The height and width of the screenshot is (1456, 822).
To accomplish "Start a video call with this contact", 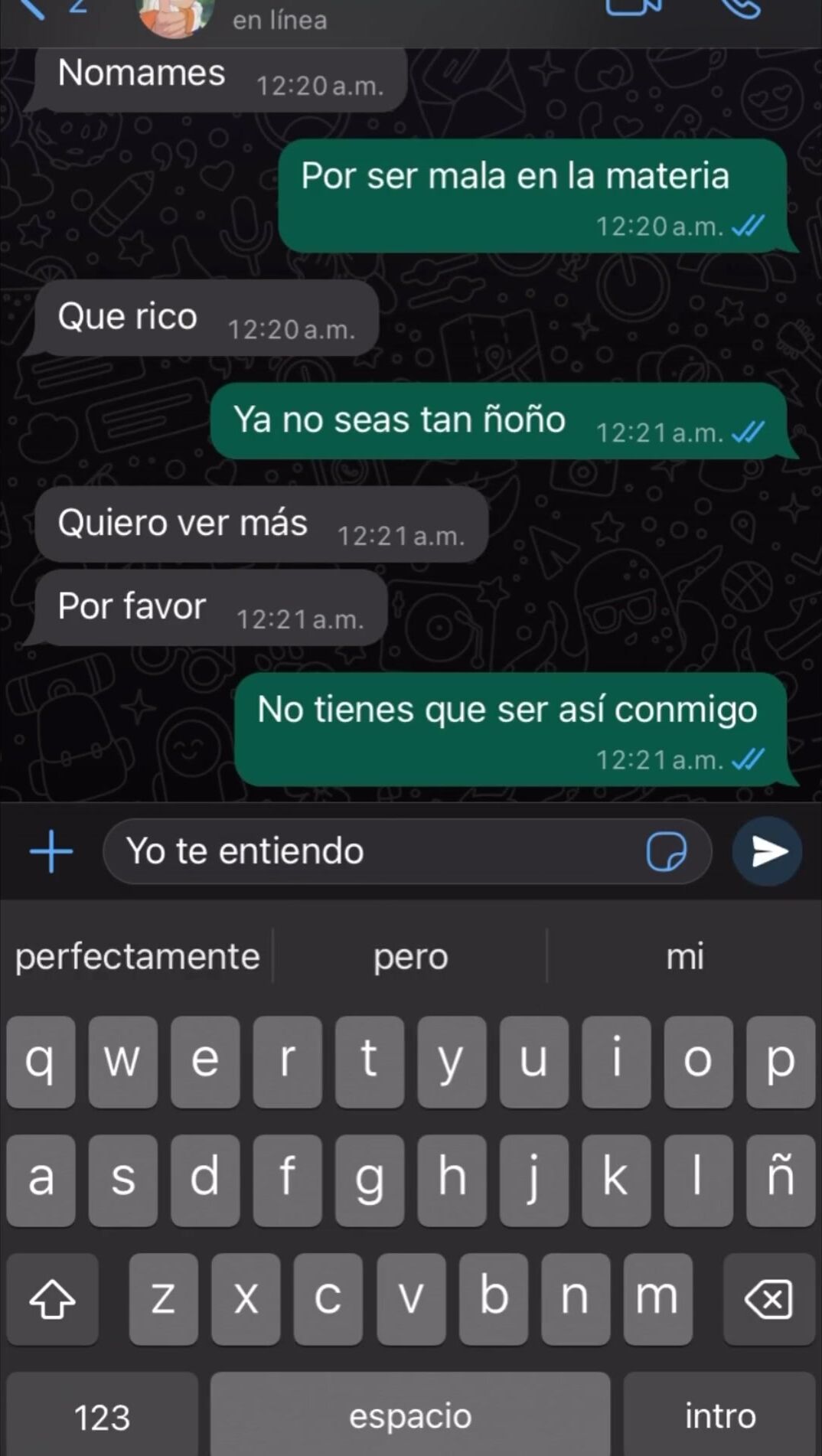I will tap(633, 6).
